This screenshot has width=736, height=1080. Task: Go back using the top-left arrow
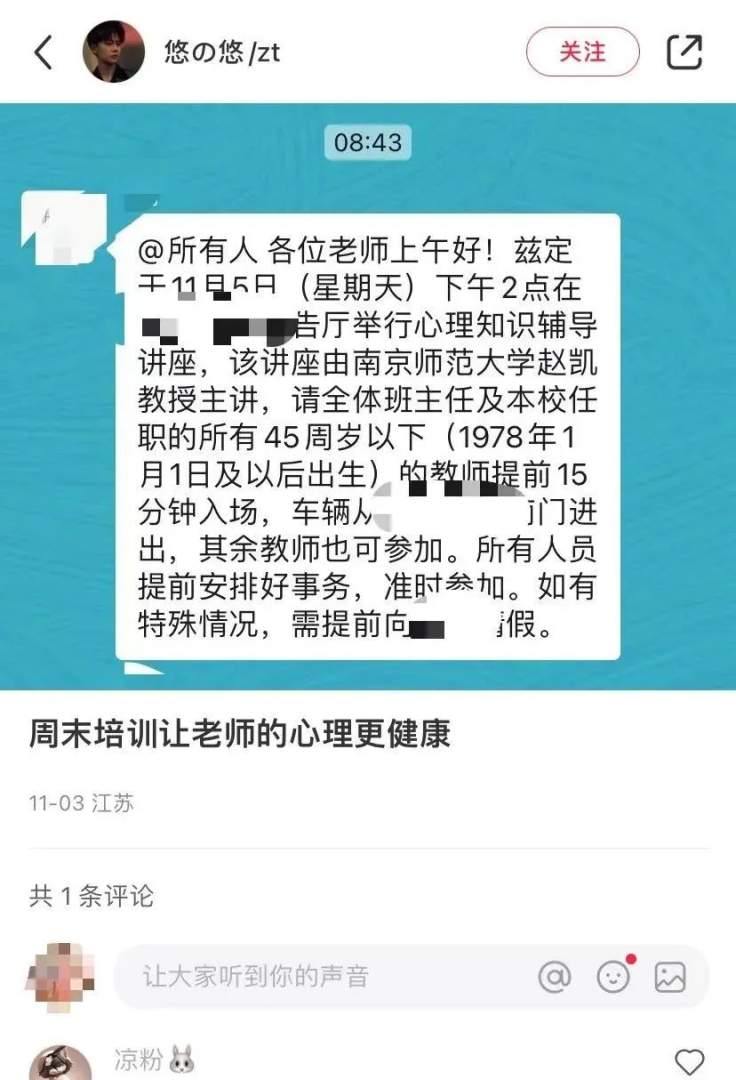44,52
